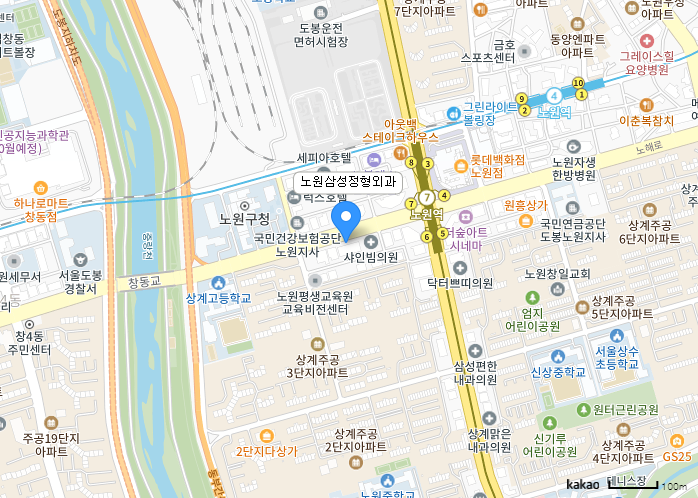698x498 pixels.
Task: Open the 노원삼성정형외과 place label
Action: (348, 182)
